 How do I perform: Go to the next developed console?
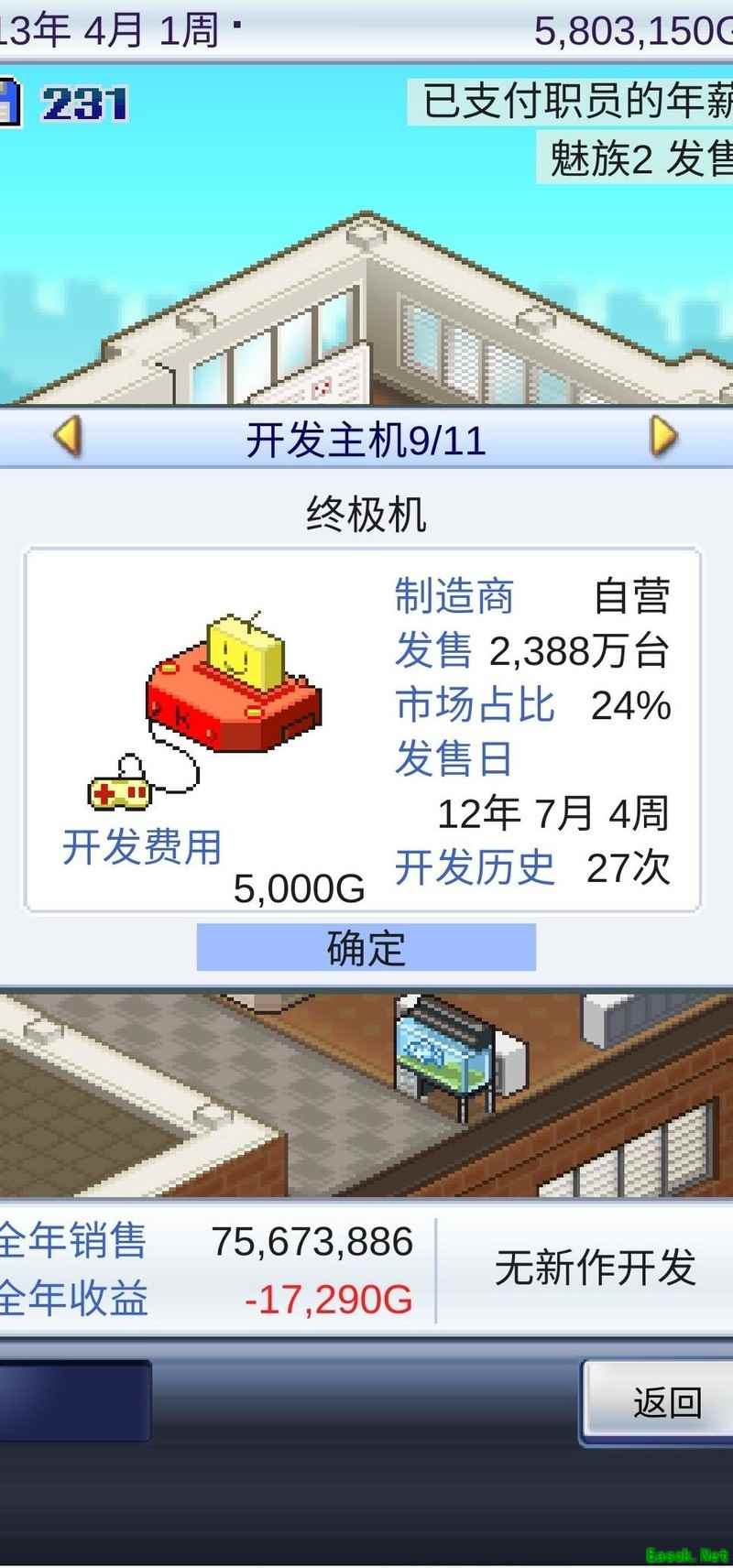[x=663, y=437]
